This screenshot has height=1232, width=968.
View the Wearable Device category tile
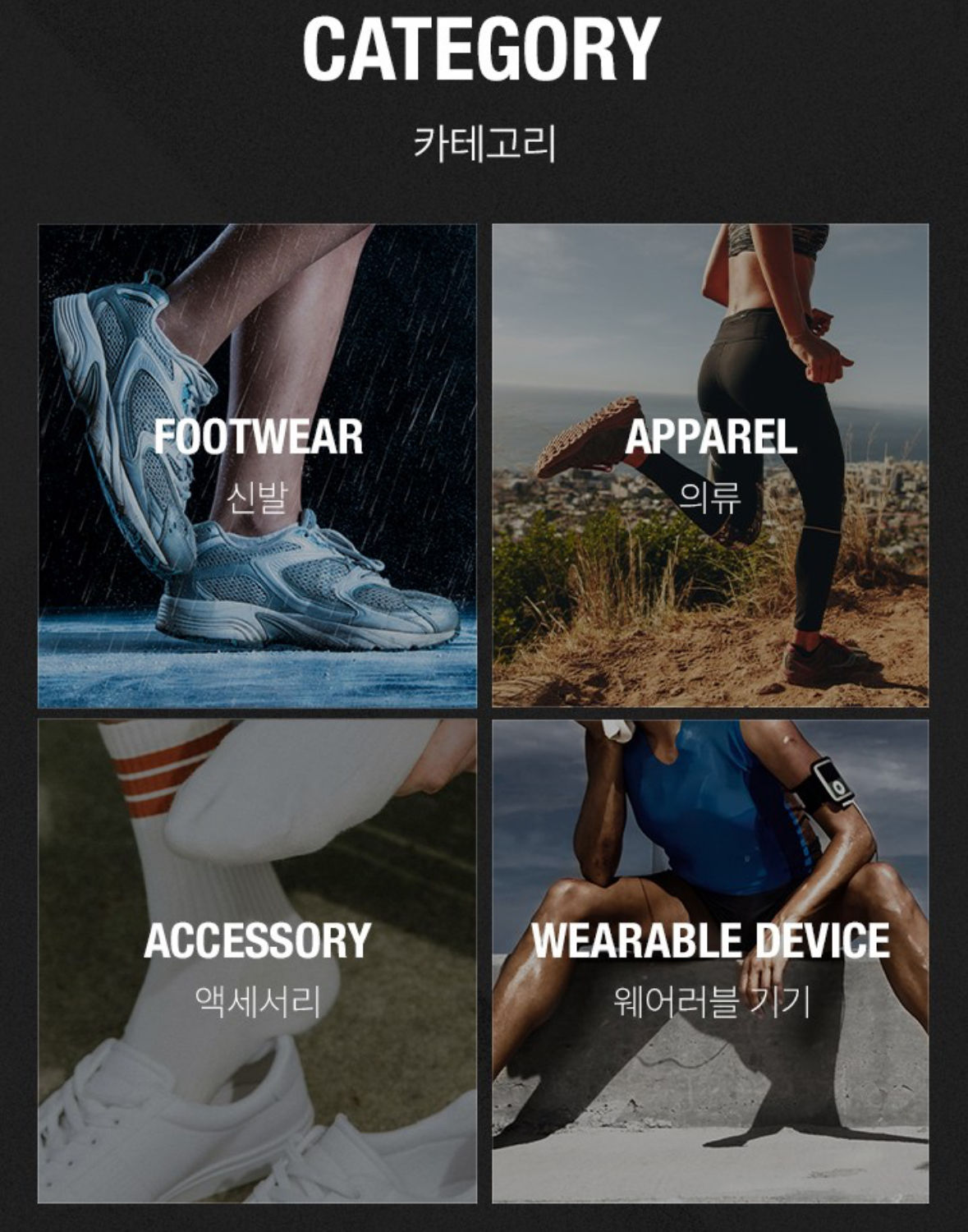(x=710, y=961)
